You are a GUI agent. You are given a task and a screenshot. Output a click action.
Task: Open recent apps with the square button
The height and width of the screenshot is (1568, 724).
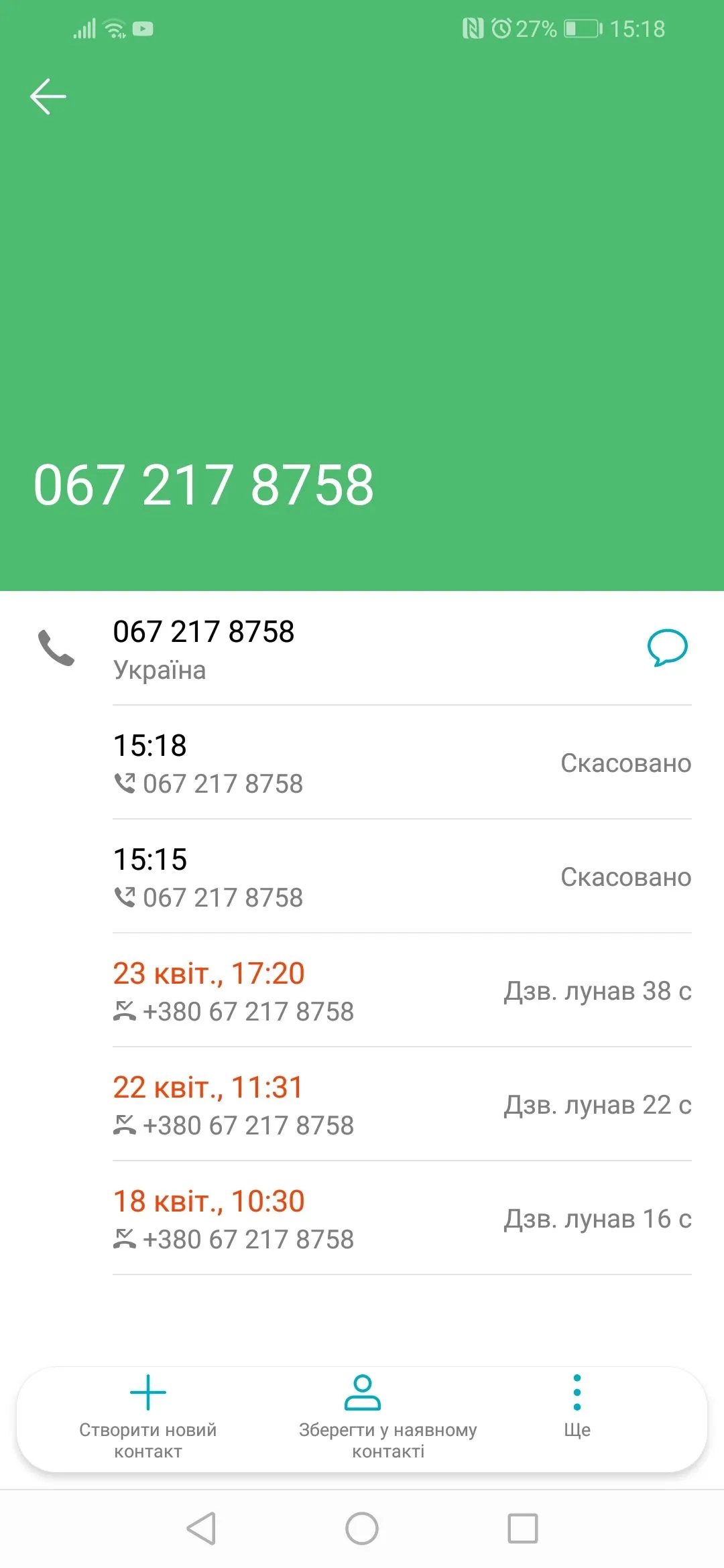coord(522,1528)
